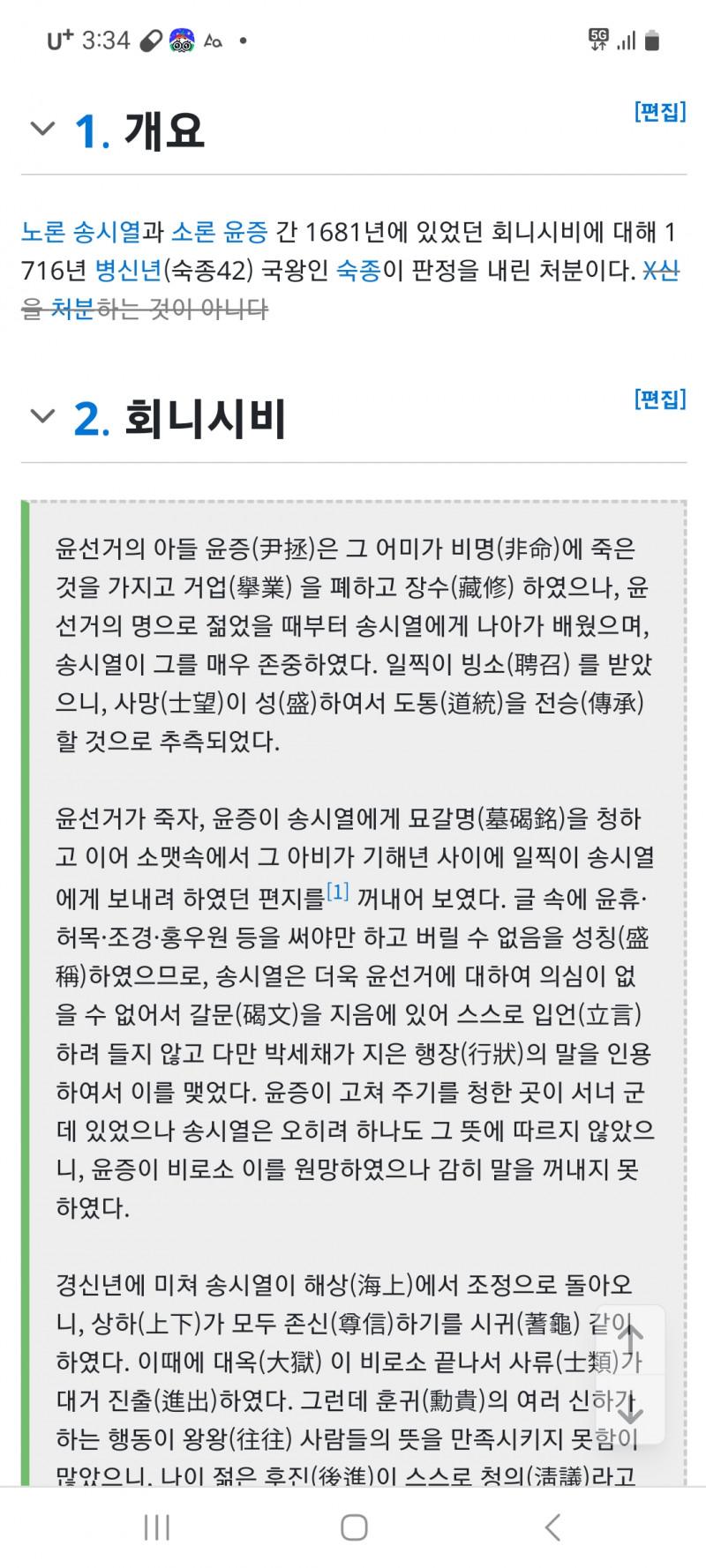The width and height of the screenshot is (706, 1568).
Task: Open recent apps from navigation bar
Action: click(x=156, y=1527)
